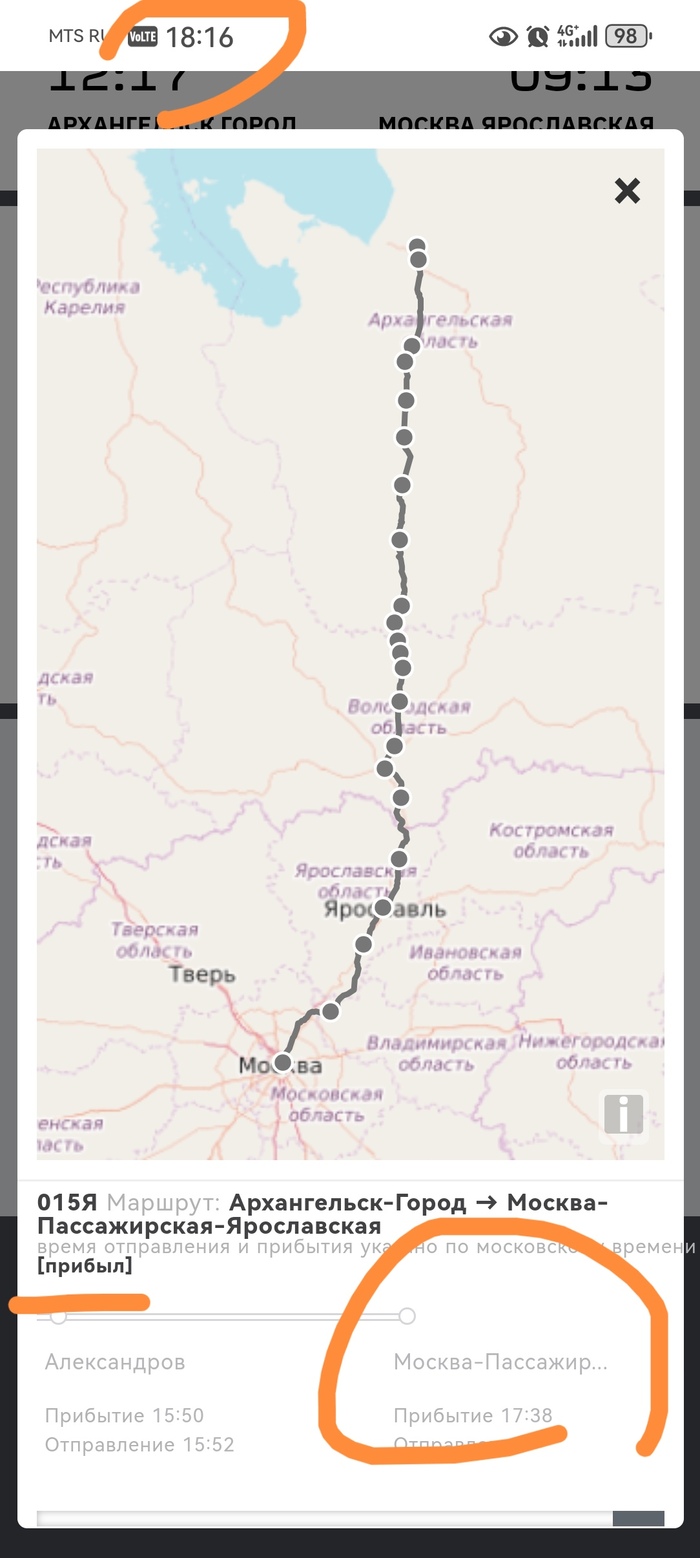Open the map info button

624,1115
